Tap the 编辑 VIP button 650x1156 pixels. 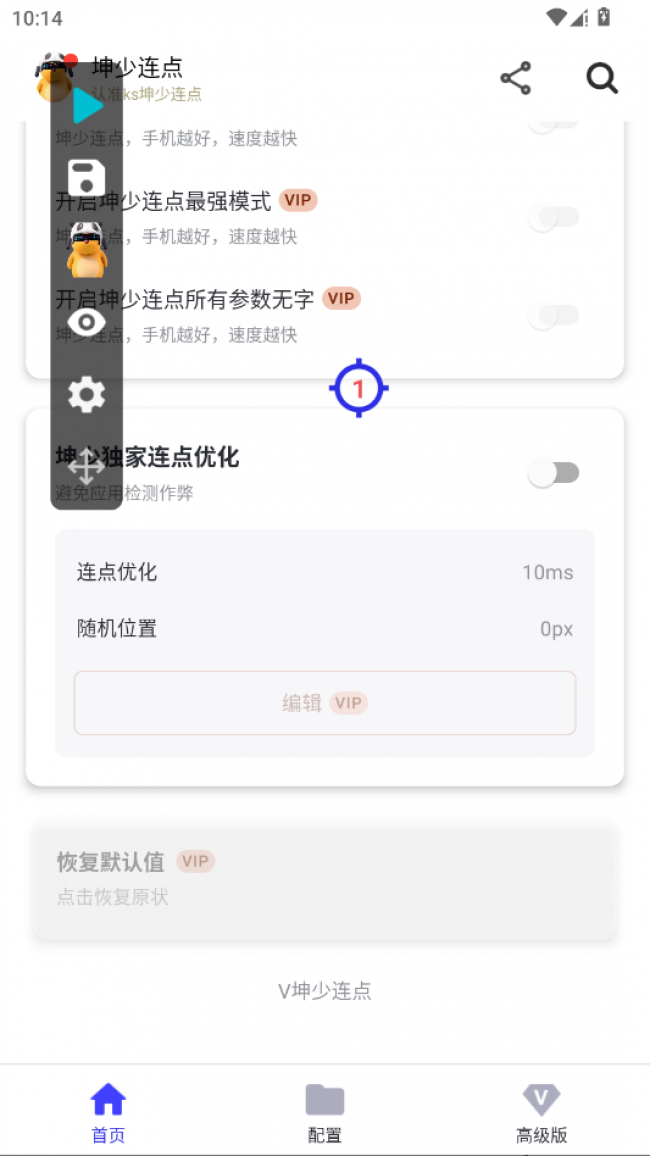[x=324, y=703]
